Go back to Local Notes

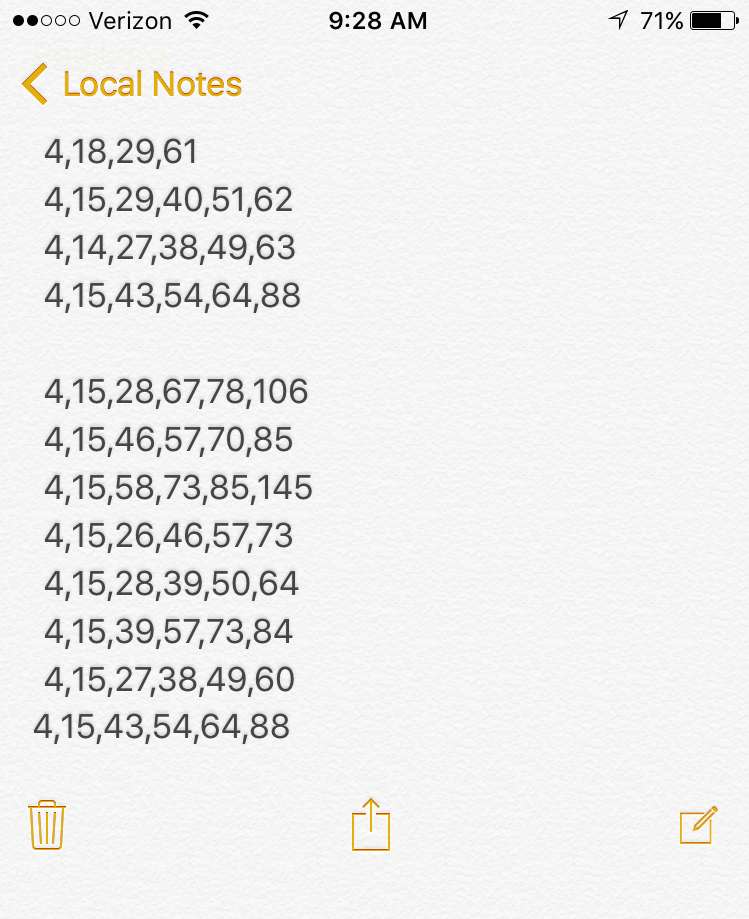(x=130, y=84)
